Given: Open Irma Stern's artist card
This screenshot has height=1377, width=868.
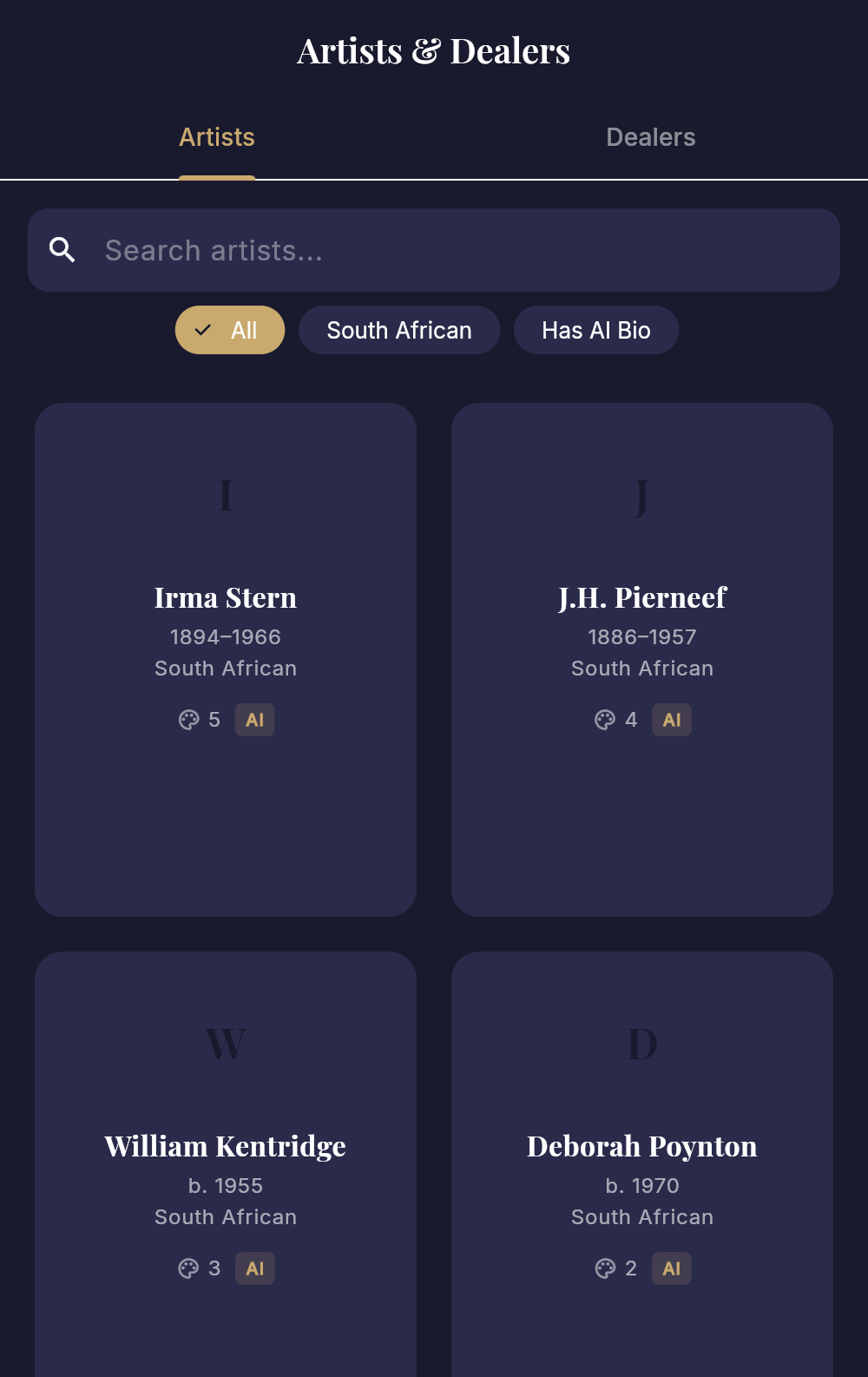Looking at the screenshot, I should (x=226, y=658).
